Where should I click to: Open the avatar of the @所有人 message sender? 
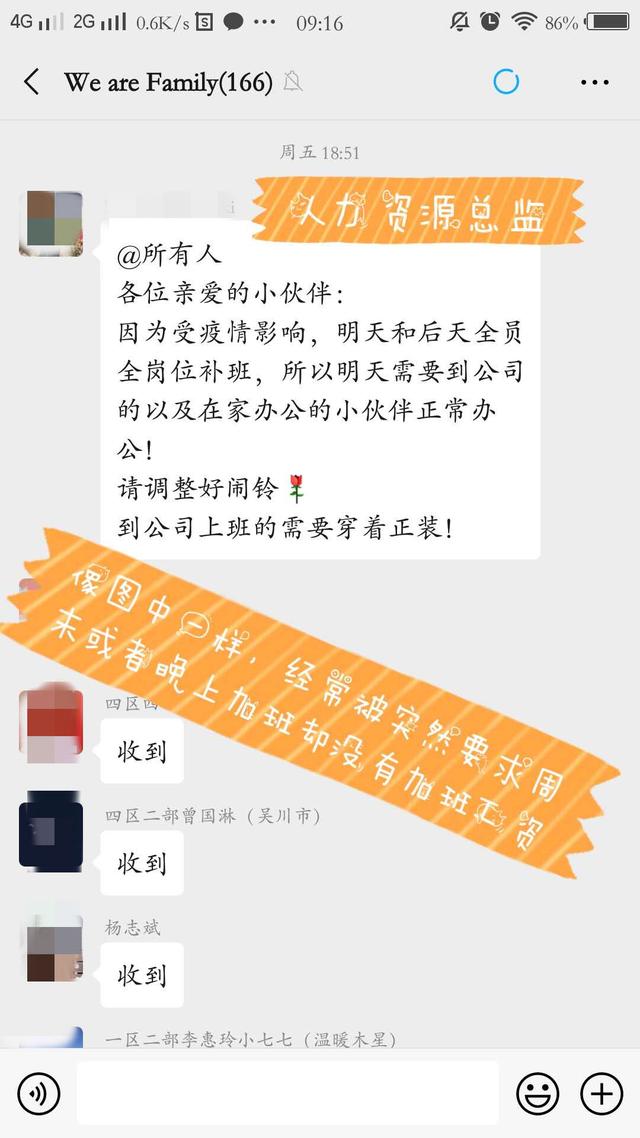pos(50,223)
